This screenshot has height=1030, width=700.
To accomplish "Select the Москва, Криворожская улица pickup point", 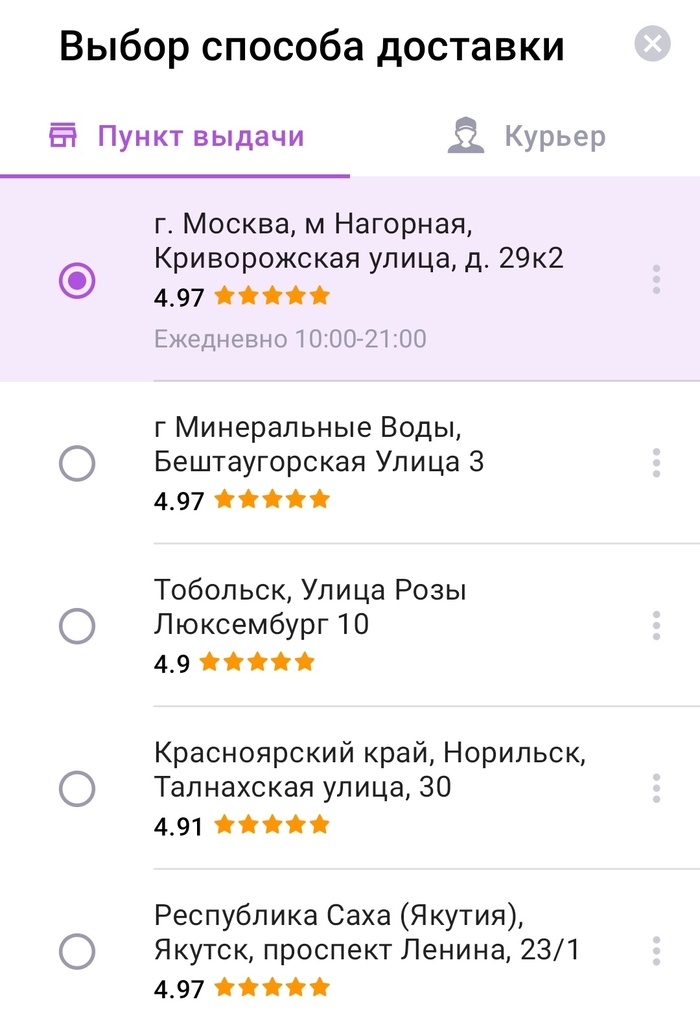I will coord(77,281).
